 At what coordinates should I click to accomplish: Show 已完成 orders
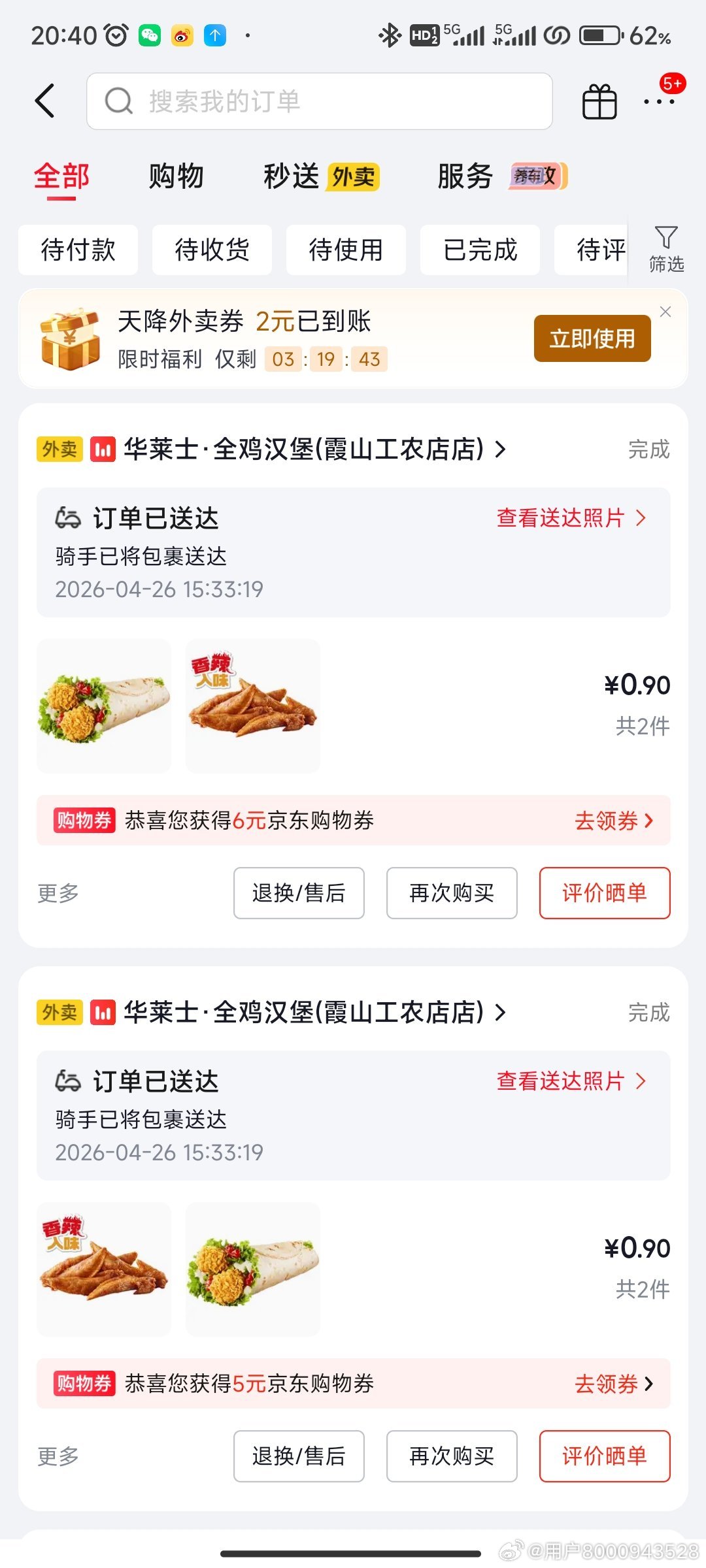pyautogui.click(x=480, y=250)
